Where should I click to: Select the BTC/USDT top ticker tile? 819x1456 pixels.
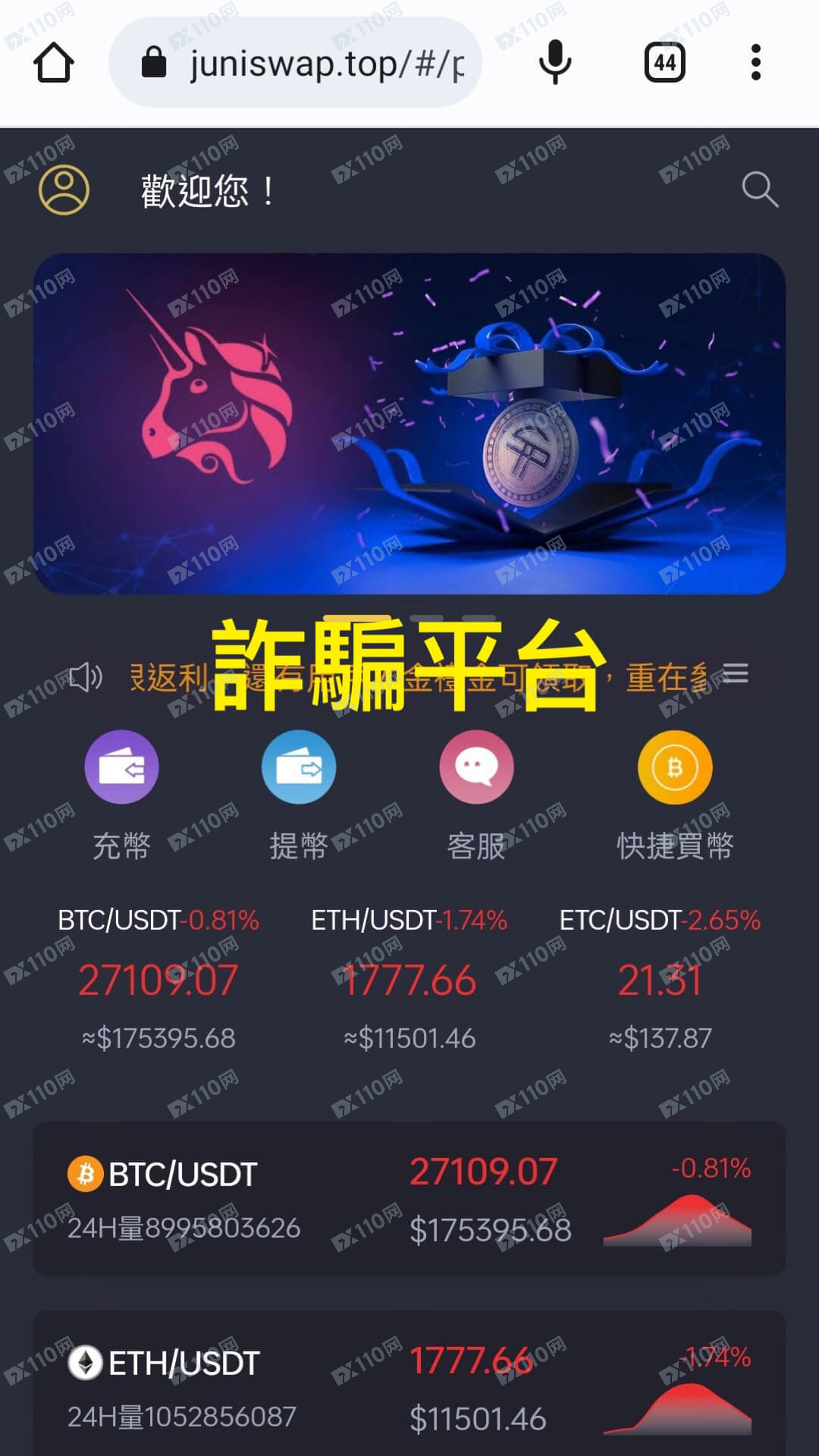pyautogui.click(x=158, y=978)
